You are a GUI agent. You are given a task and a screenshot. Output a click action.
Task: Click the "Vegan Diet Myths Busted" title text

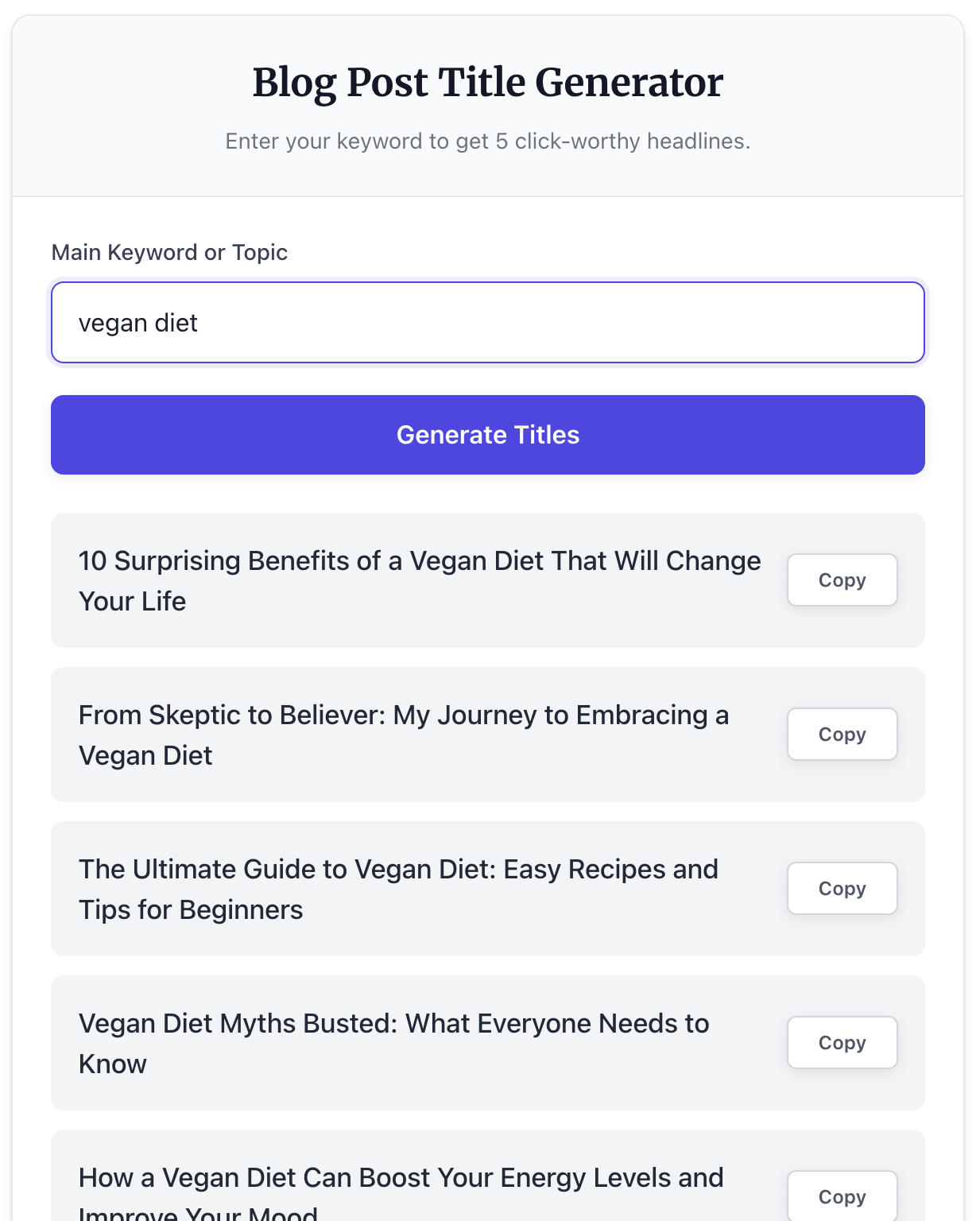pyautogui.click(x=393, y=1042)
